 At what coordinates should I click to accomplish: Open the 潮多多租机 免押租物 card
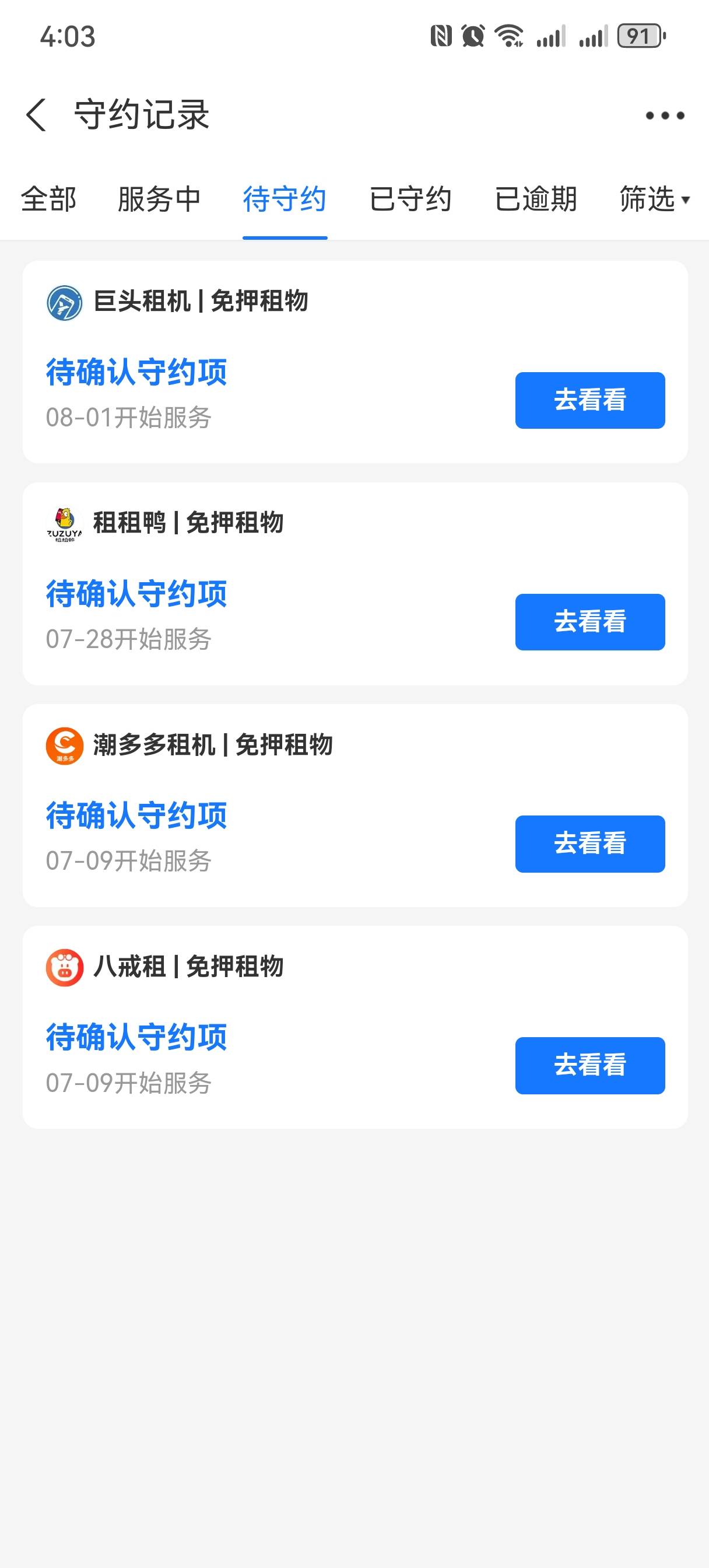pos(356,806)
